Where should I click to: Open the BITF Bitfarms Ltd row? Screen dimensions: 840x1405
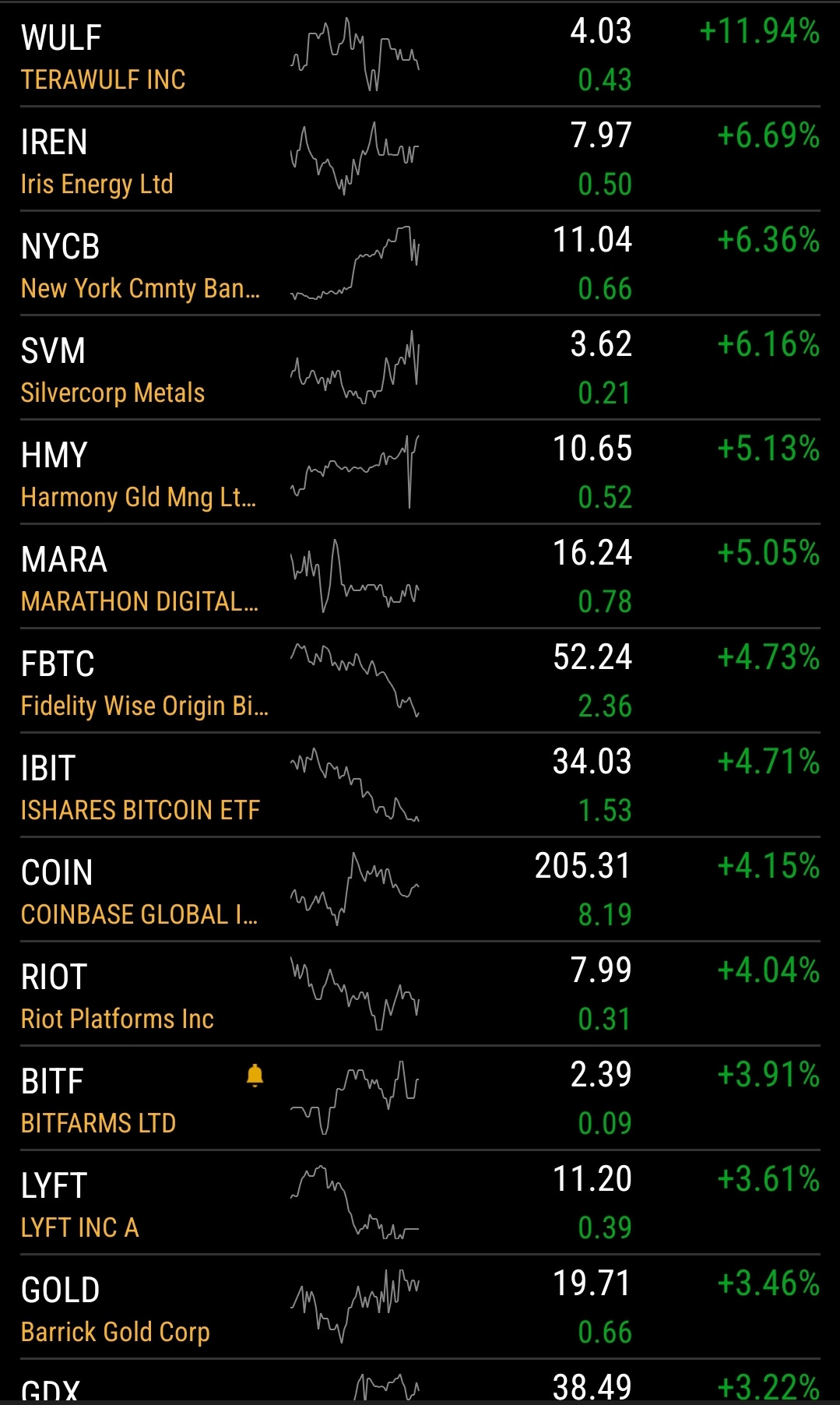[x=420, y=1098]
